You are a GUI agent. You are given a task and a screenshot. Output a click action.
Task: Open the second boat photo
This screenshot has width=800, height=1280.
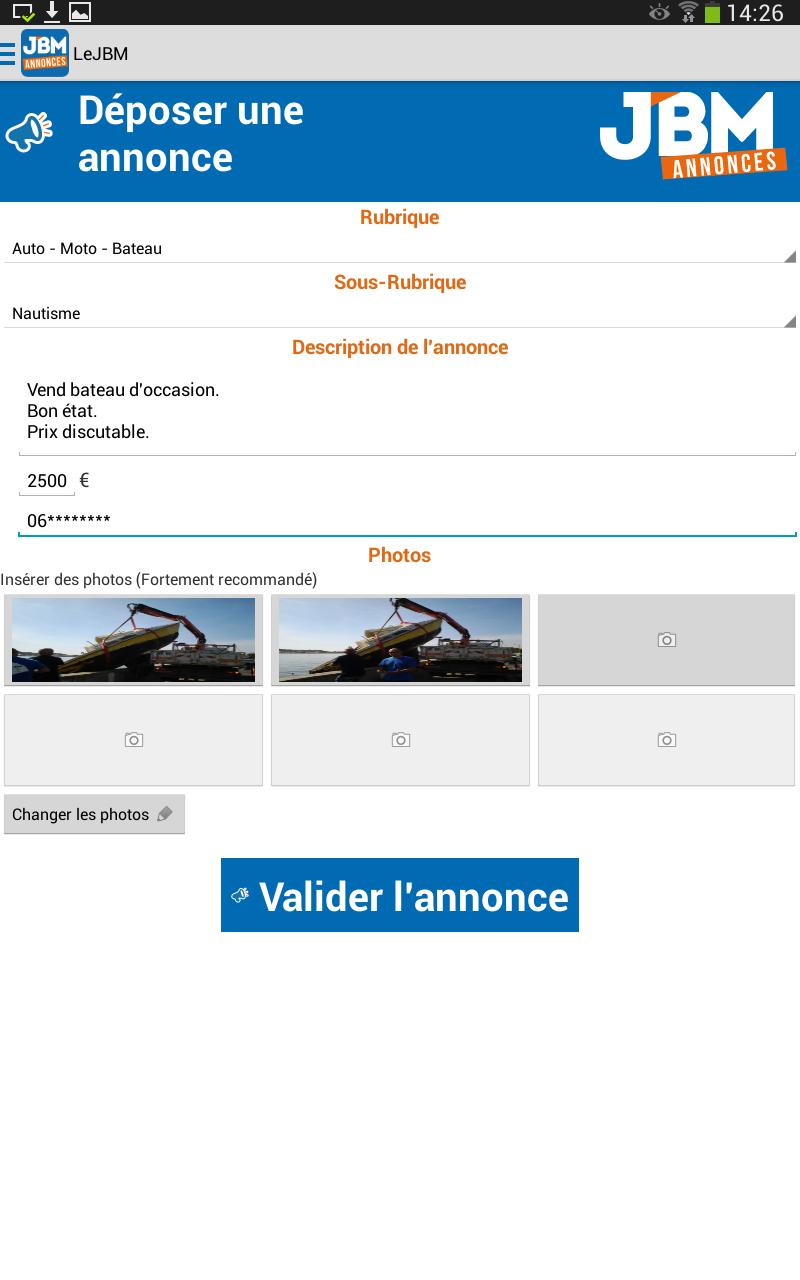tap(400, 640)
